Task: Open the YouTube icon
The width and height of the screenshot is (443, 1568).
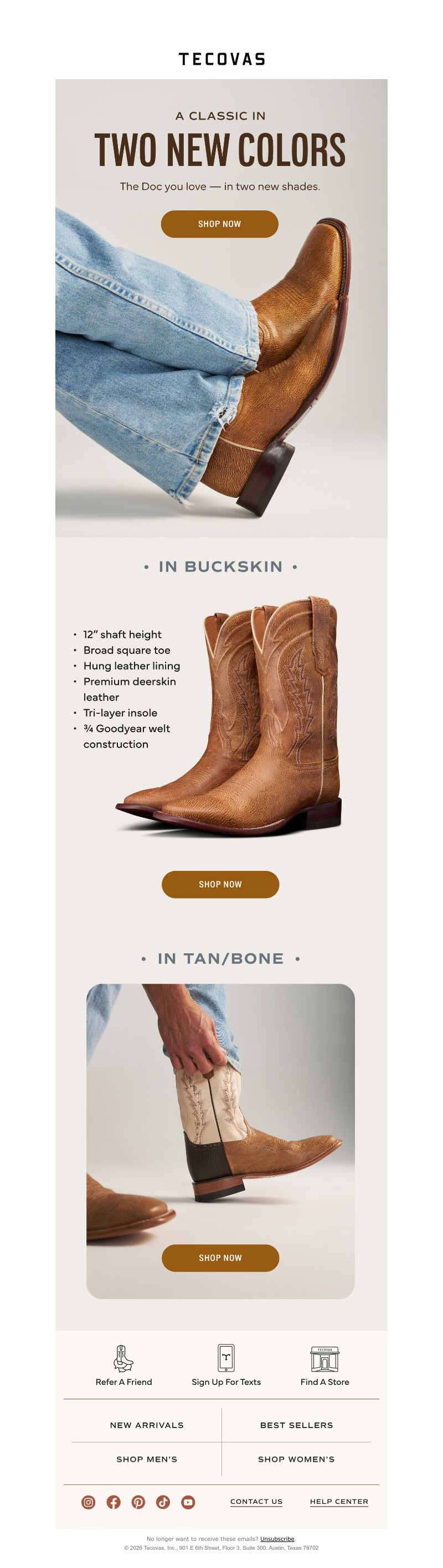Action: click(188, 1502)
